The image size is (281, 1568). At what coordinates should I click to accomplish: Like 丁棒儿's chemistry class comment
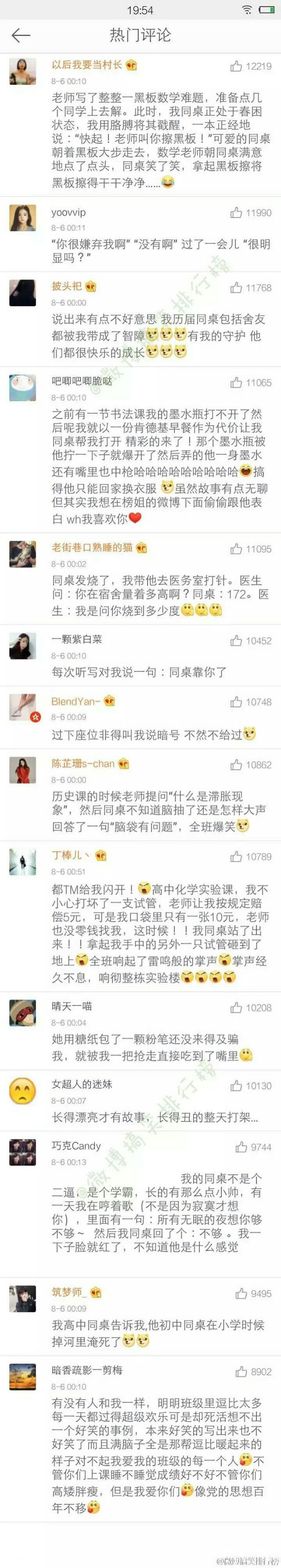(236, 857)
